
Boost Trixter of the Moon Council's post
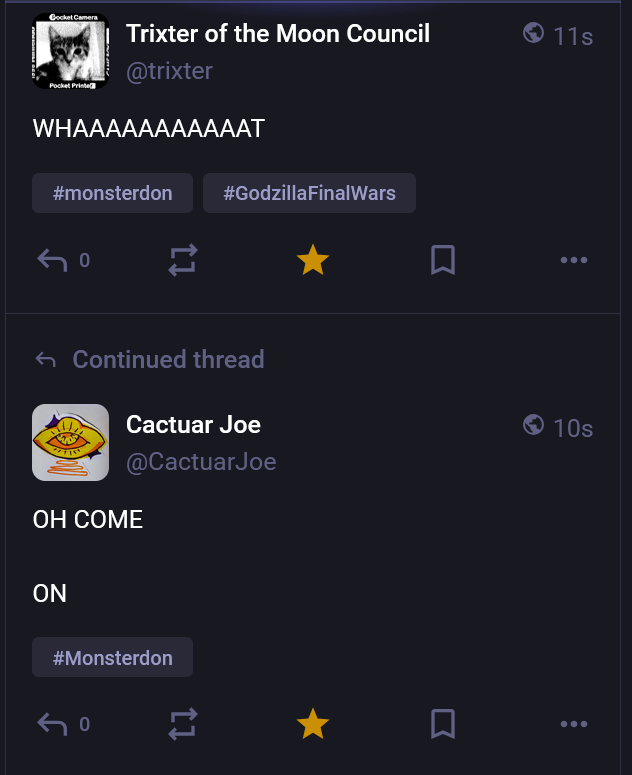(x=182, y=261)
